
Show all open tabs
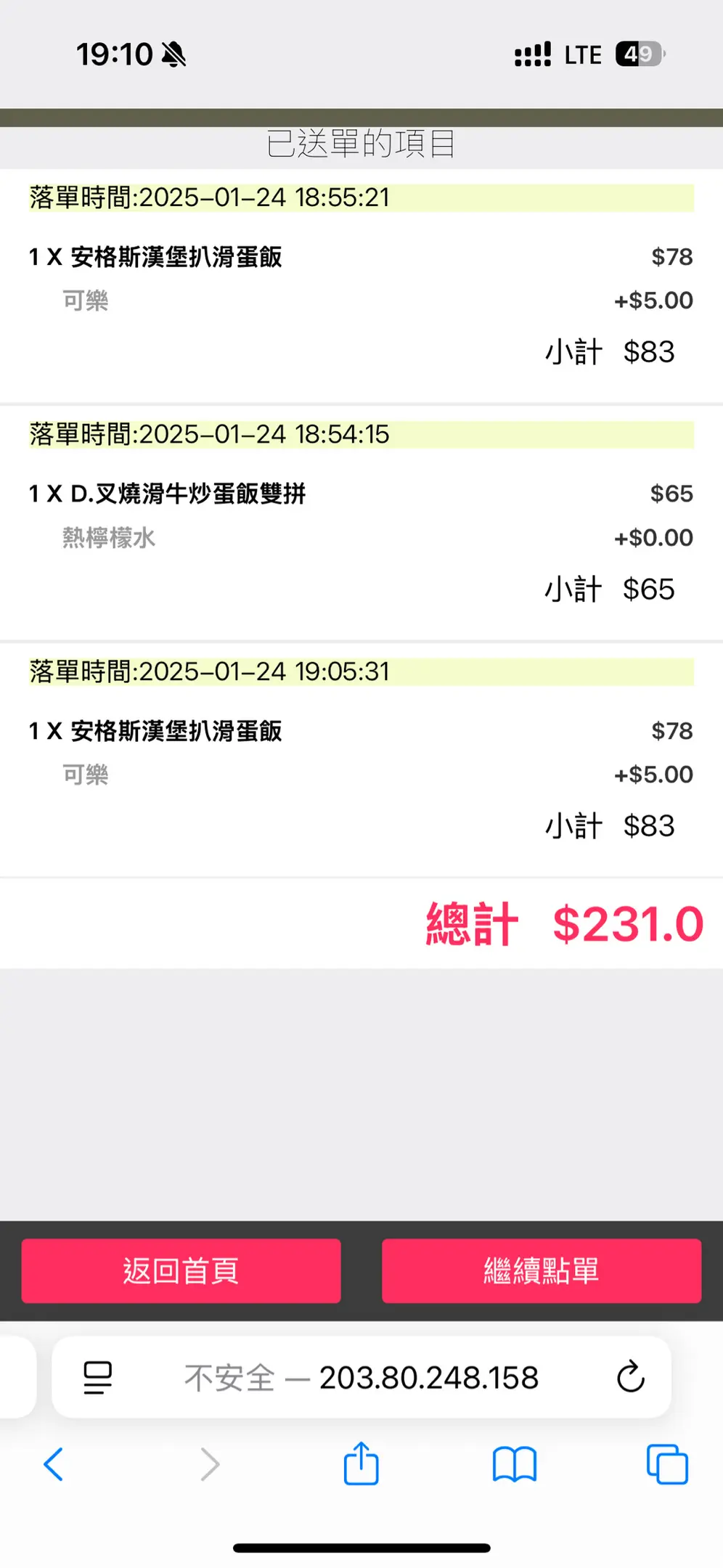pyautogui.click(x=667, y=1464)
